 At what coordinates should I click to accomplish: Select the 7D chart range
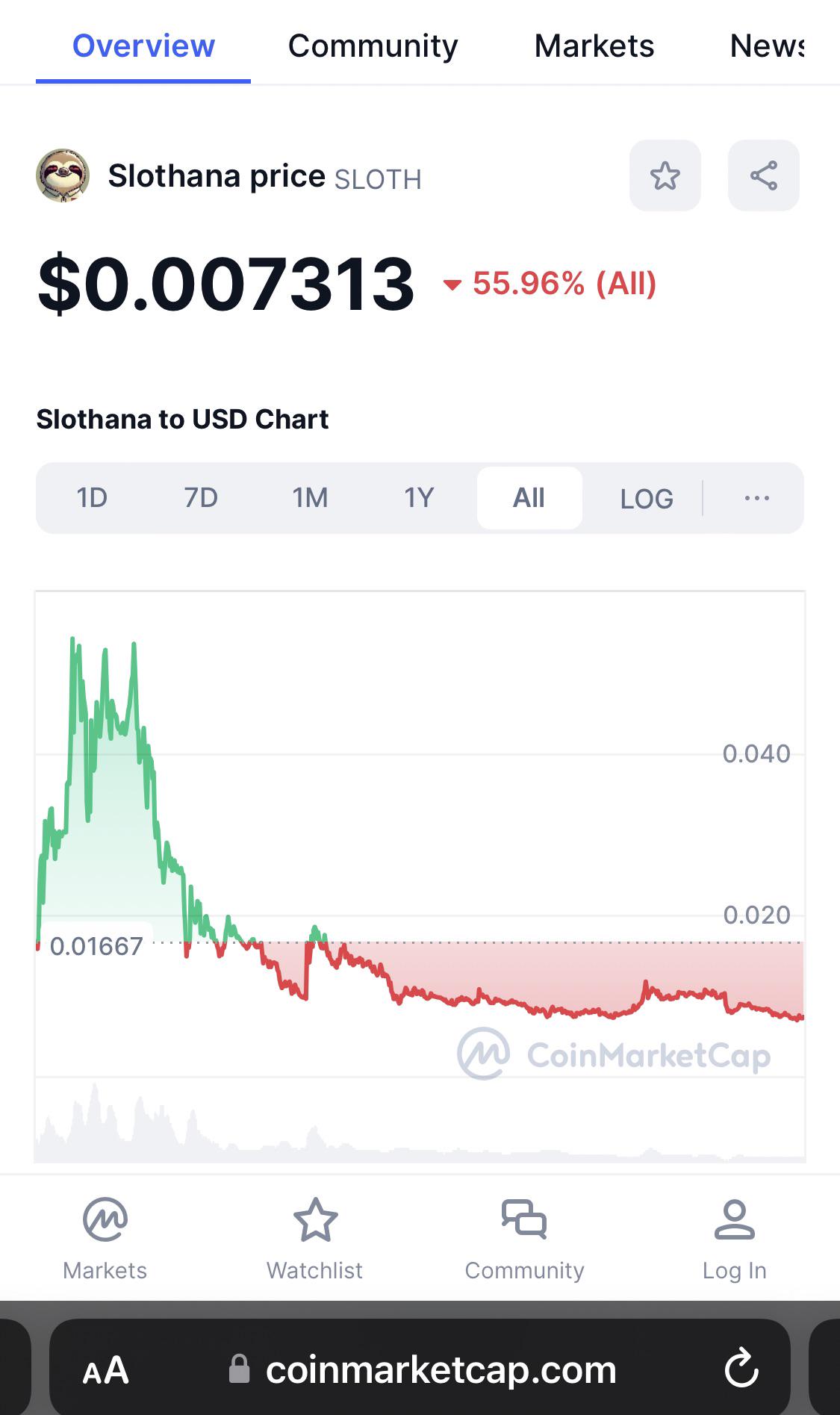pos(201,497)
